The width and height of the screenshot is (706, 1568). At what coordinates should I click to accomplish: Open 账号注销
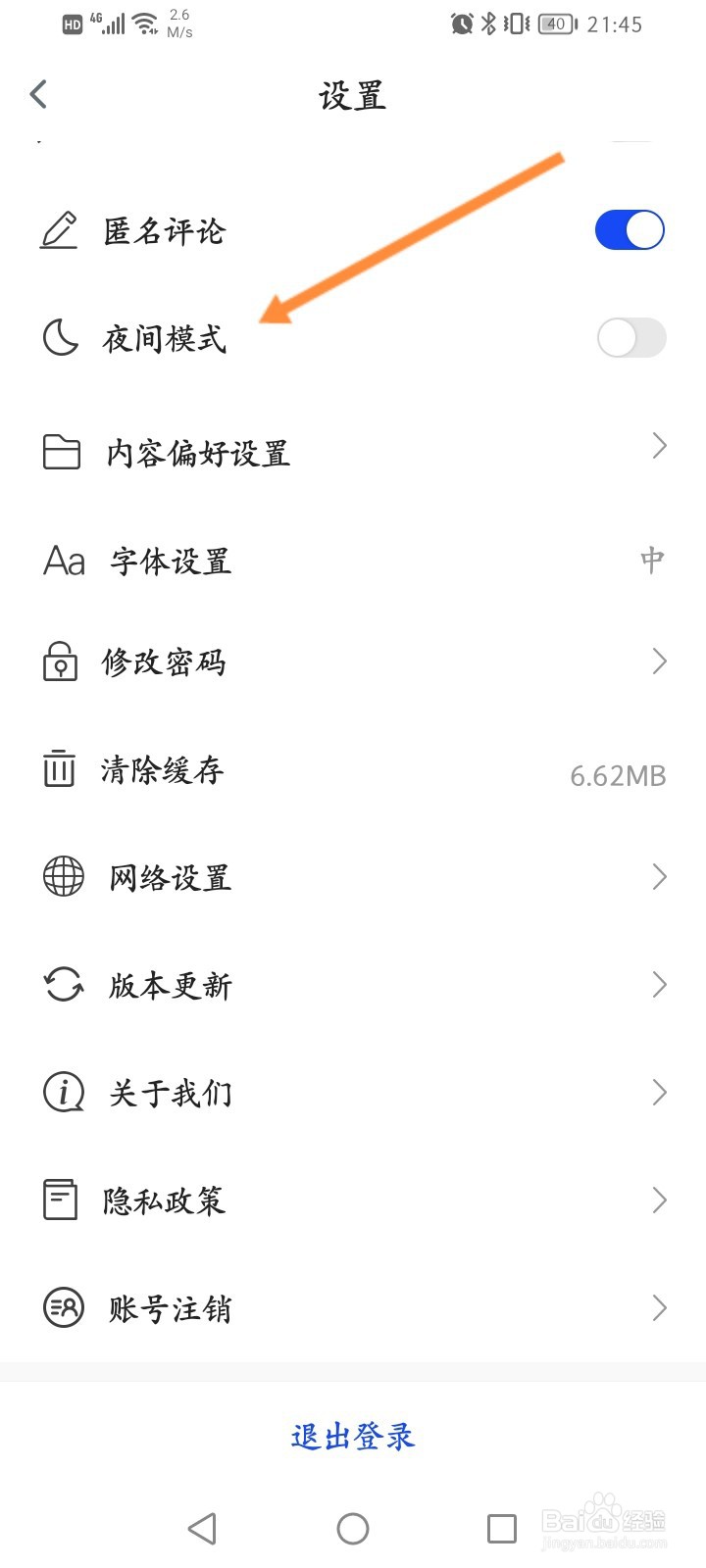[x=353, y=1307]
